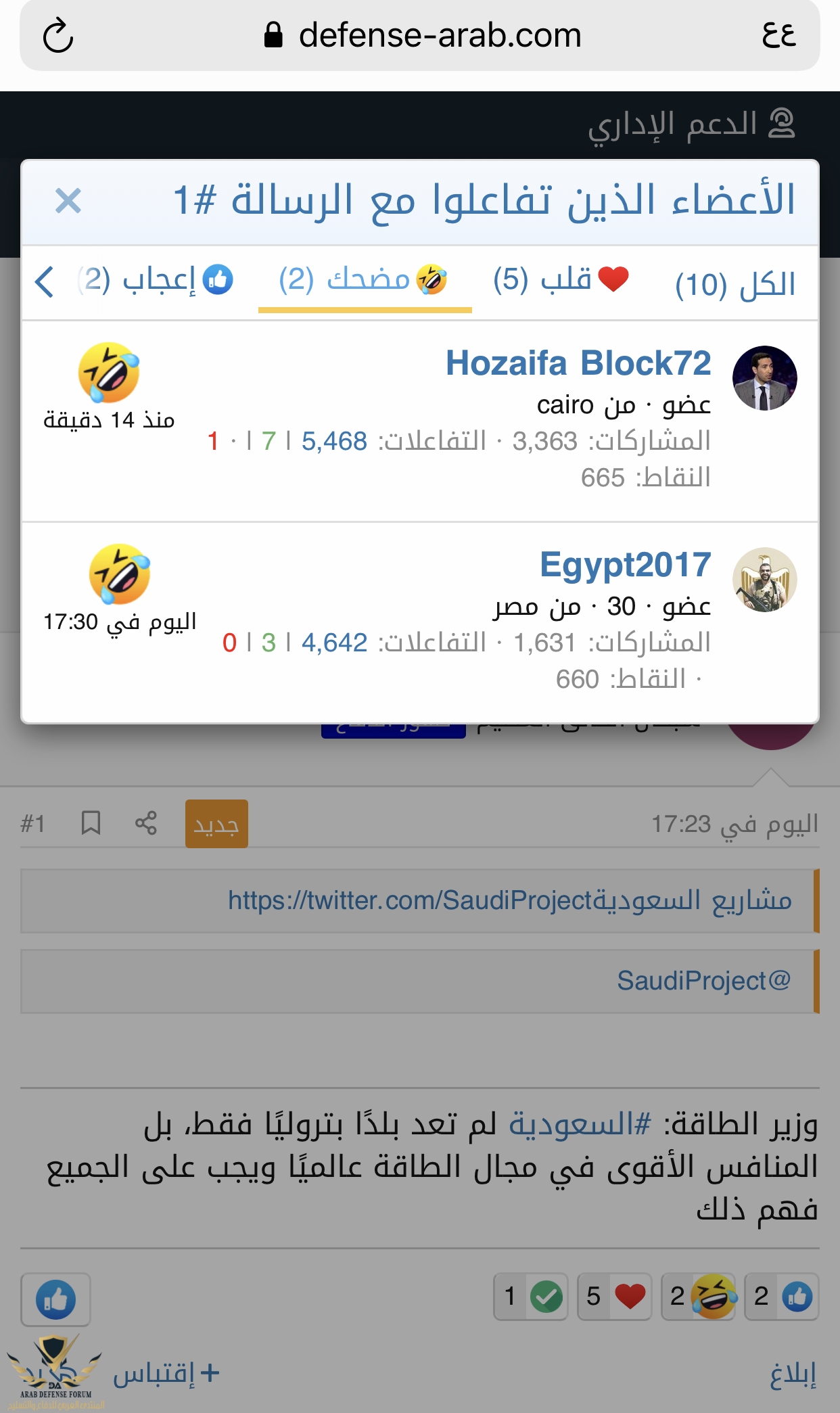Select the مضحك (2) reactions tab
Image resolution: width=840 pixels, height=1413 pixels.
tap(364, 280)
